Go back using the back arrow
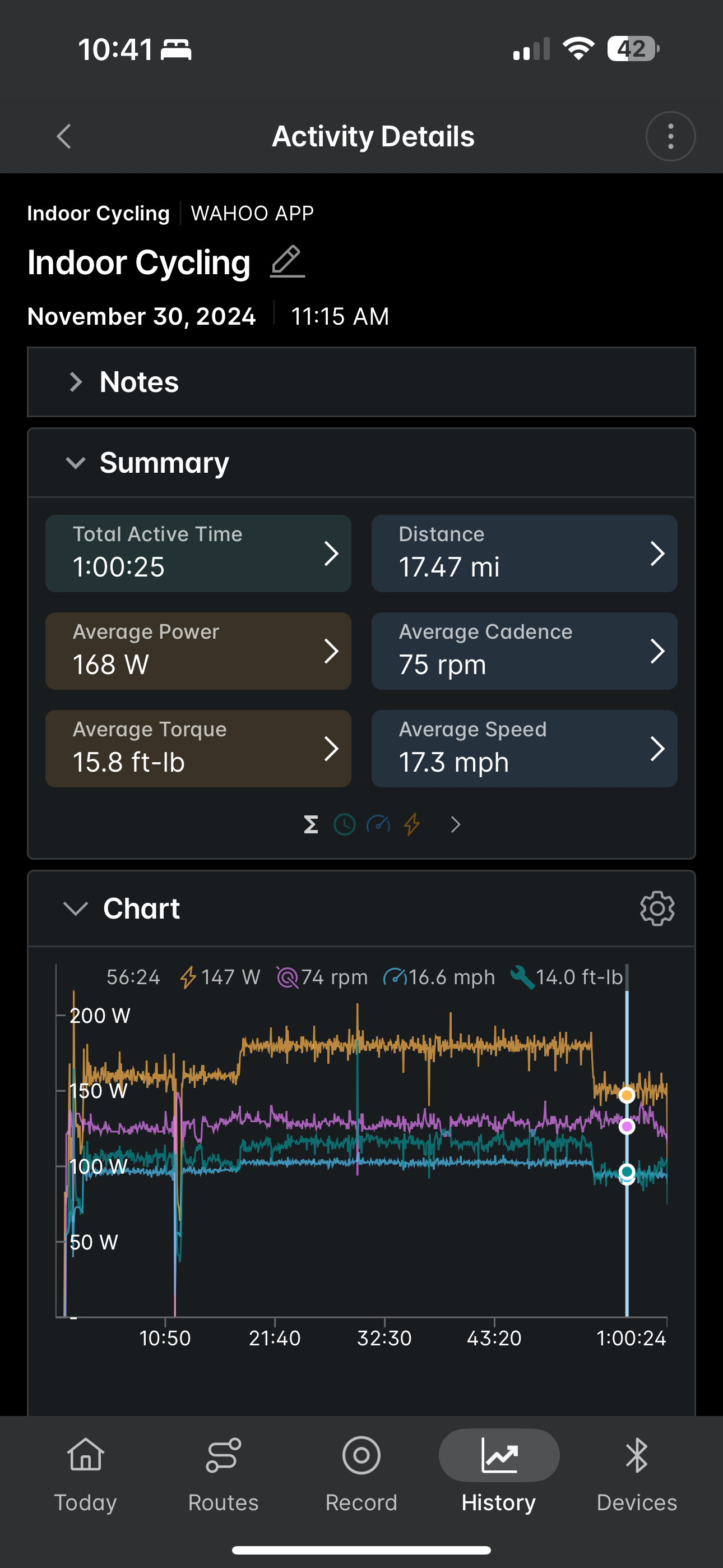Image resolution: width=723 pixels, height=1568 pixels. [x=64, y=136]
